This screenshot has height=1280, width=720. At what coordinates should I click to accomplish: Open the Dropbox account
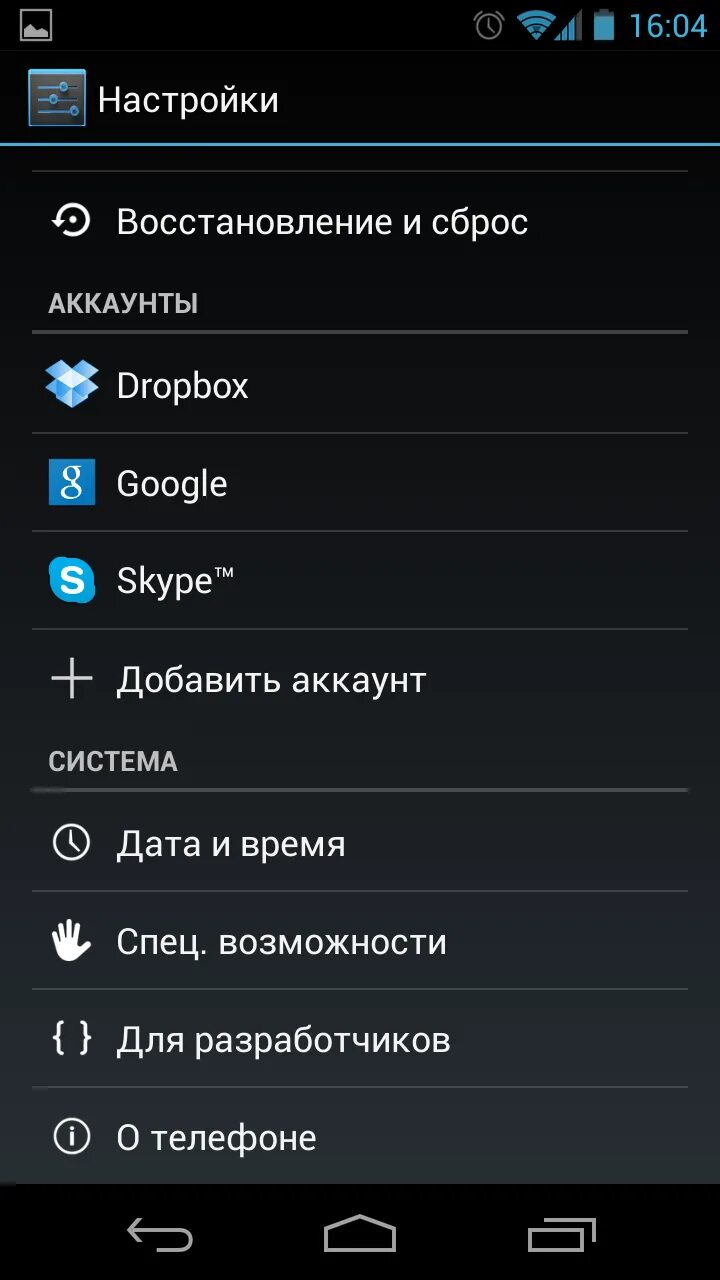click(x=182, y=385)
